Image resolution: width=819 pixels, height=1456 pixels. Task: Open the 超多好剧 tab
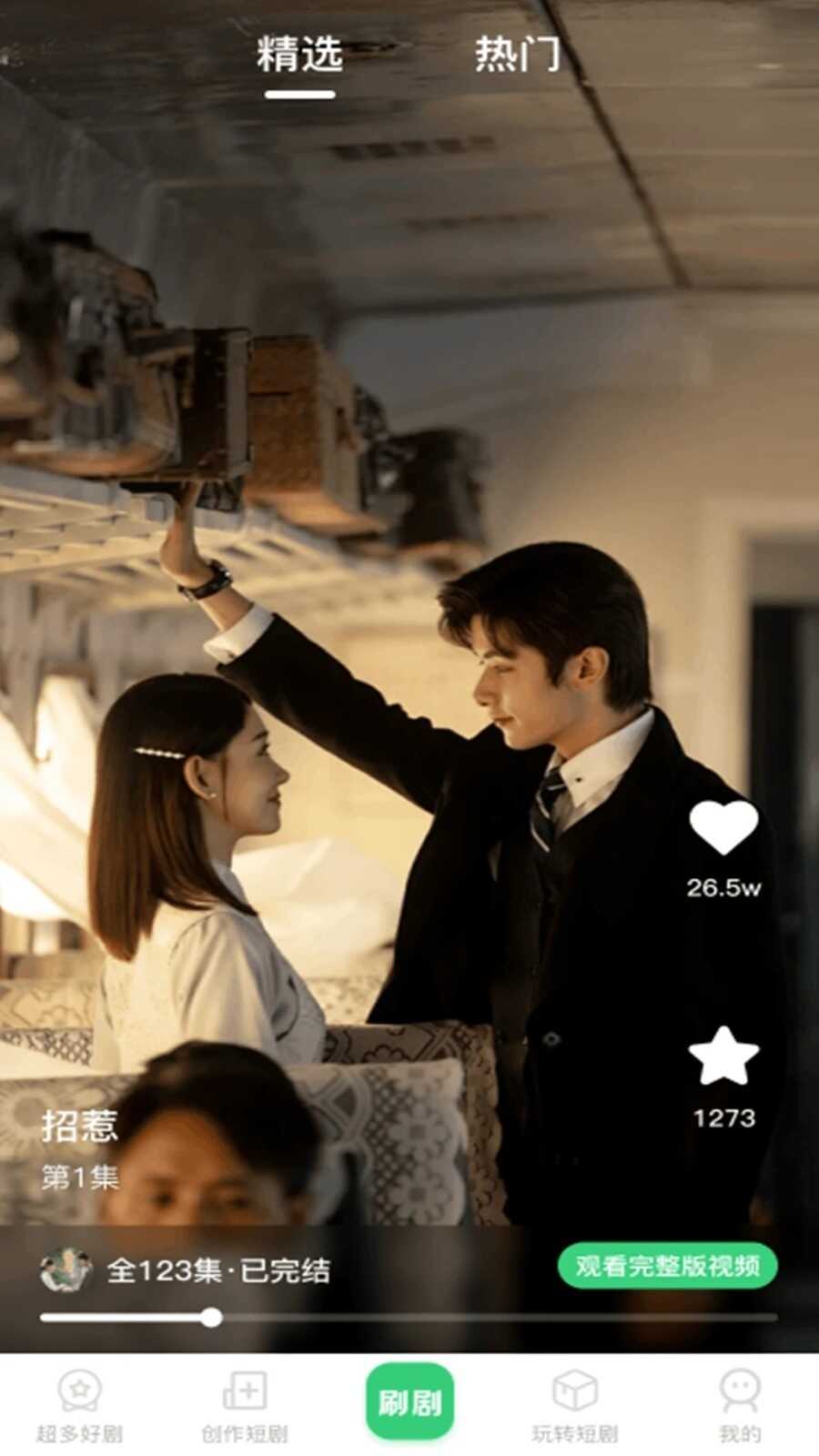(x=79, y=1406)
